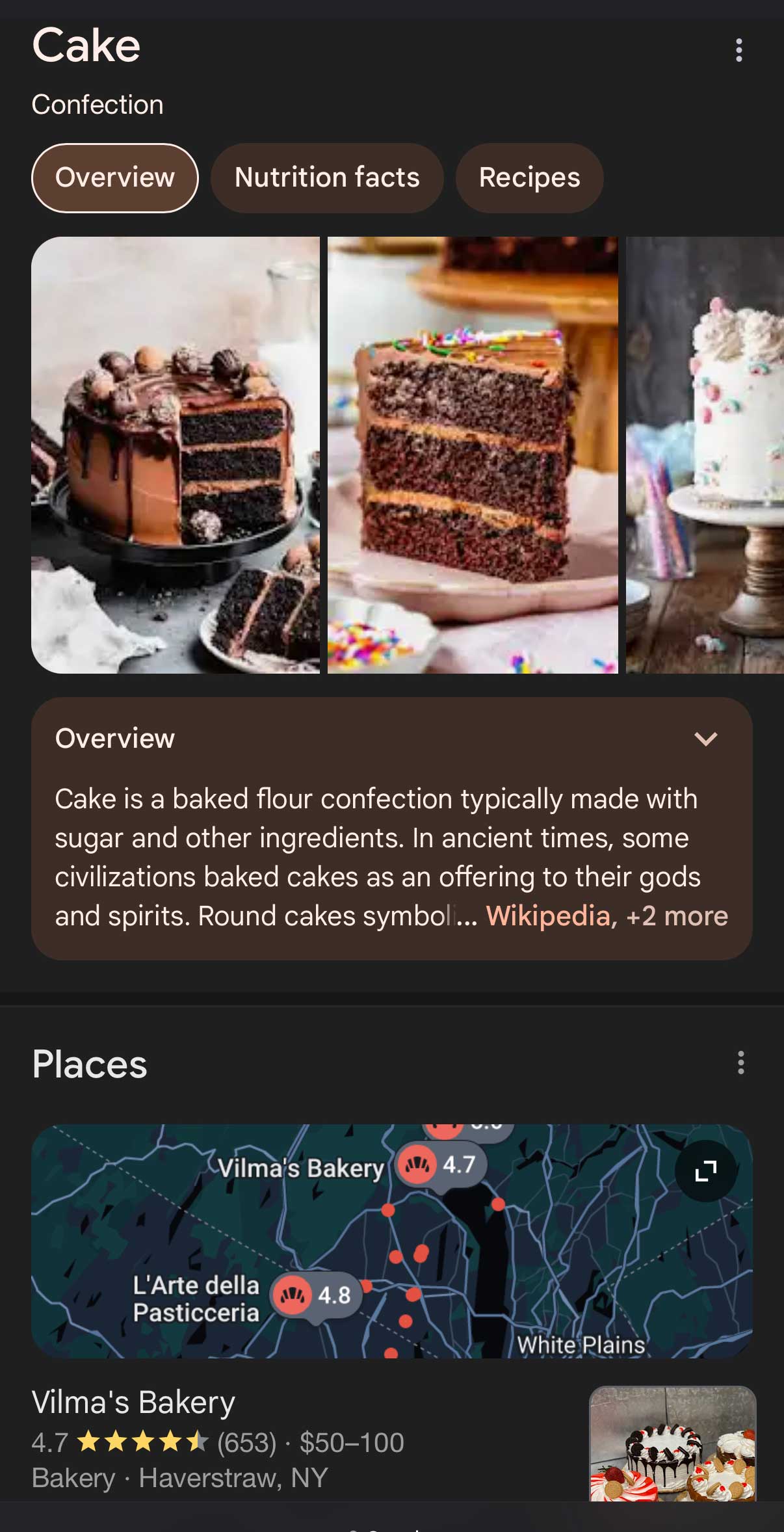This screenshot has height=1532, width=784.
Task: Switch to the Nutrition facts tab
Action: click(x=326, y=177)
